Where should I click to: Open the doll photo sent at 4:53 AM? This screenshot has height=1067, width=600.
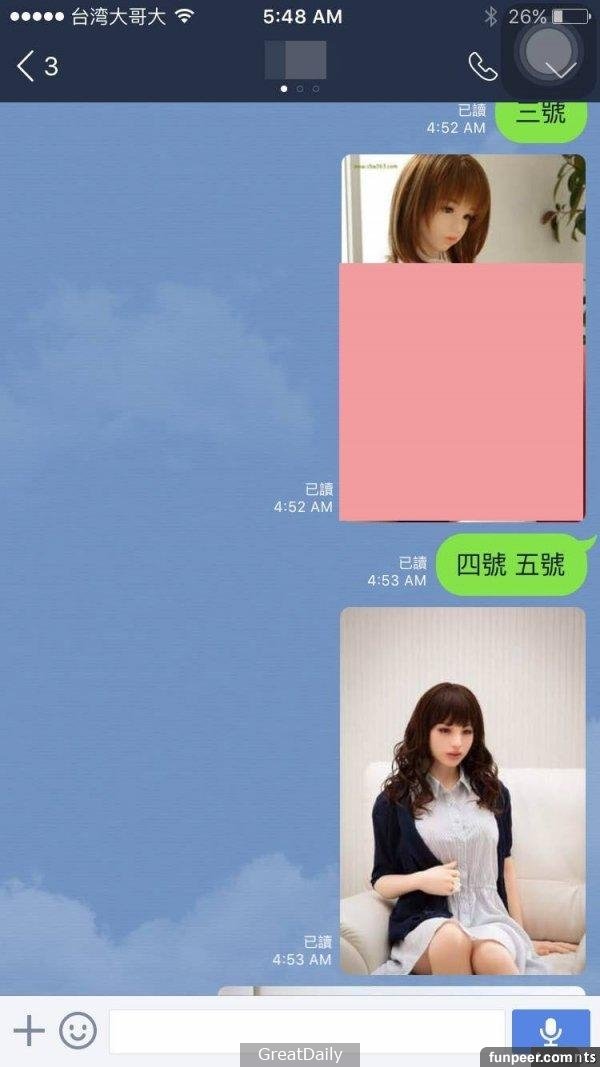point(462,790)
